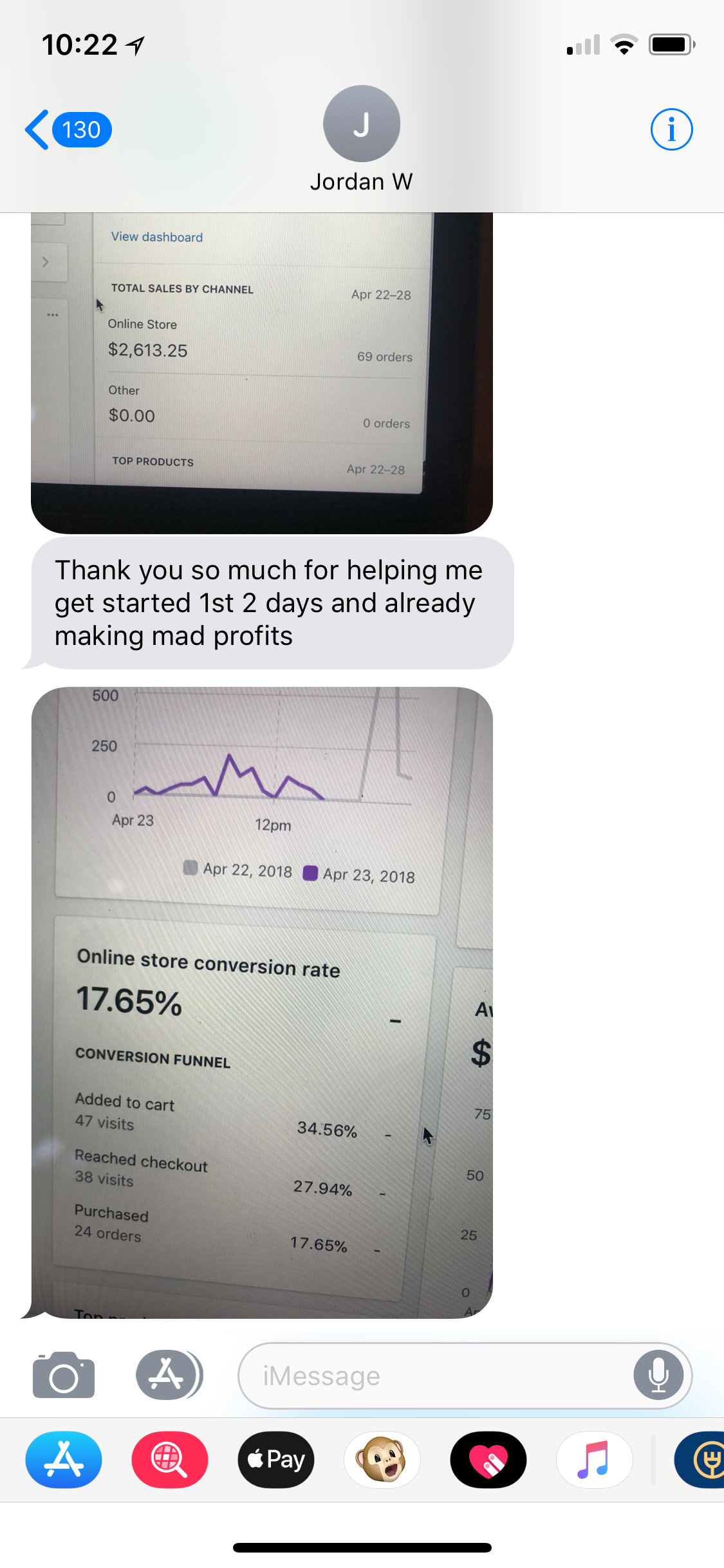Record an audio message with microphone
Screen dimensions: 724x1568
click(x=658, y=1375)
